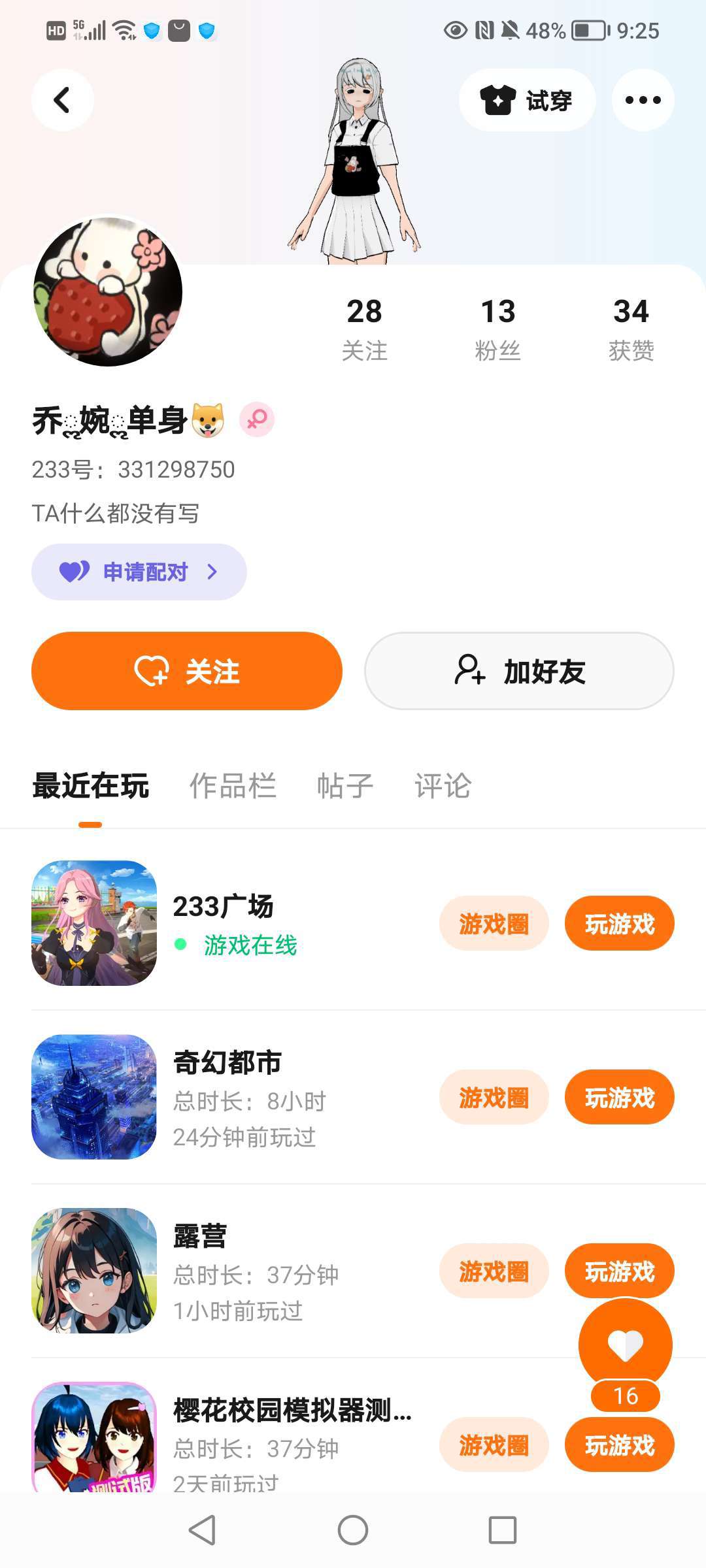The width and height of the screenshot is (706, 1568).
Task: Open the 樱花校园模拟器 game entry
Action: (x=292, y=1411)
